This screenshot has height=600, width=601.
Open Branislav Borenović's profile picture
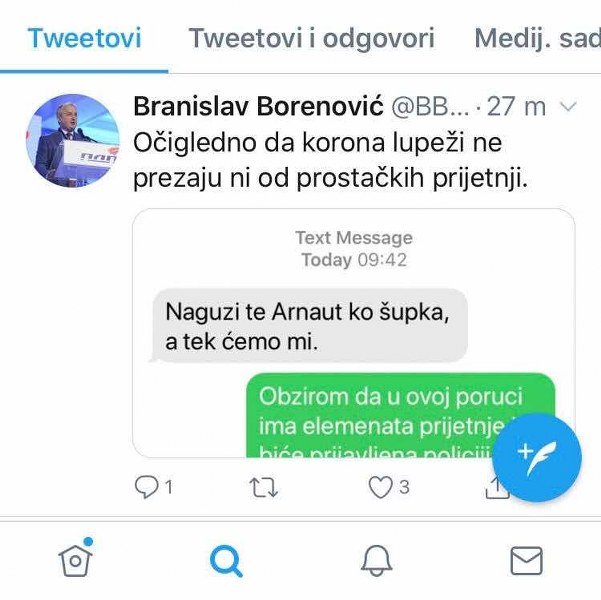click(72, 140)
